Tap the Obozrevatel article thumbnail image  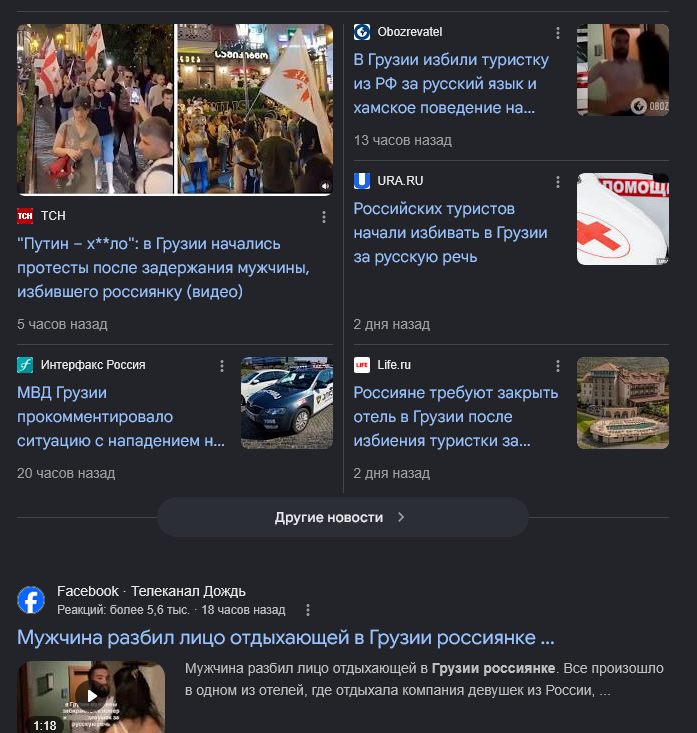[x=623, y=70]
